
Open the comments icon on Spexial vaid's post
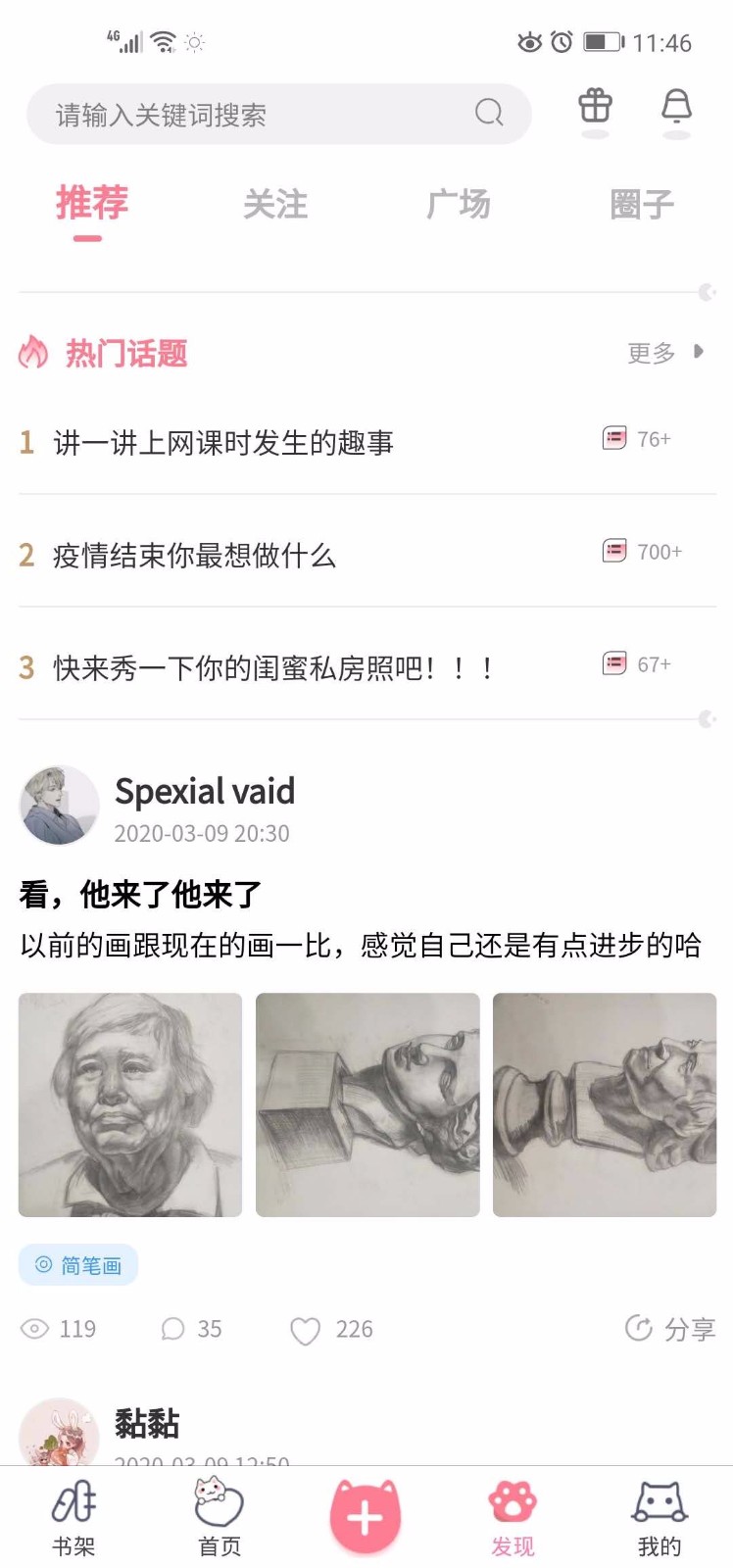[174, 1329]
